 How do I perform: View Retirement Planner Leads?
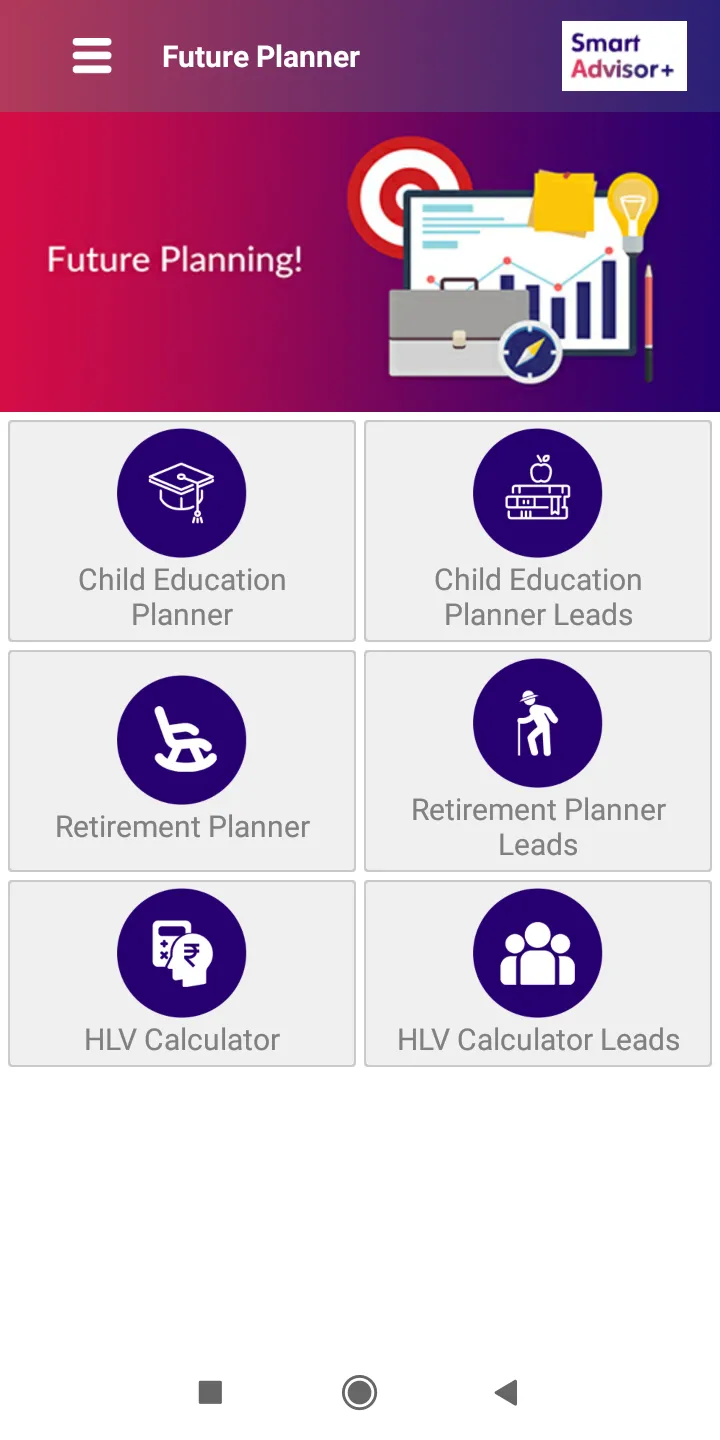[538, 761]
